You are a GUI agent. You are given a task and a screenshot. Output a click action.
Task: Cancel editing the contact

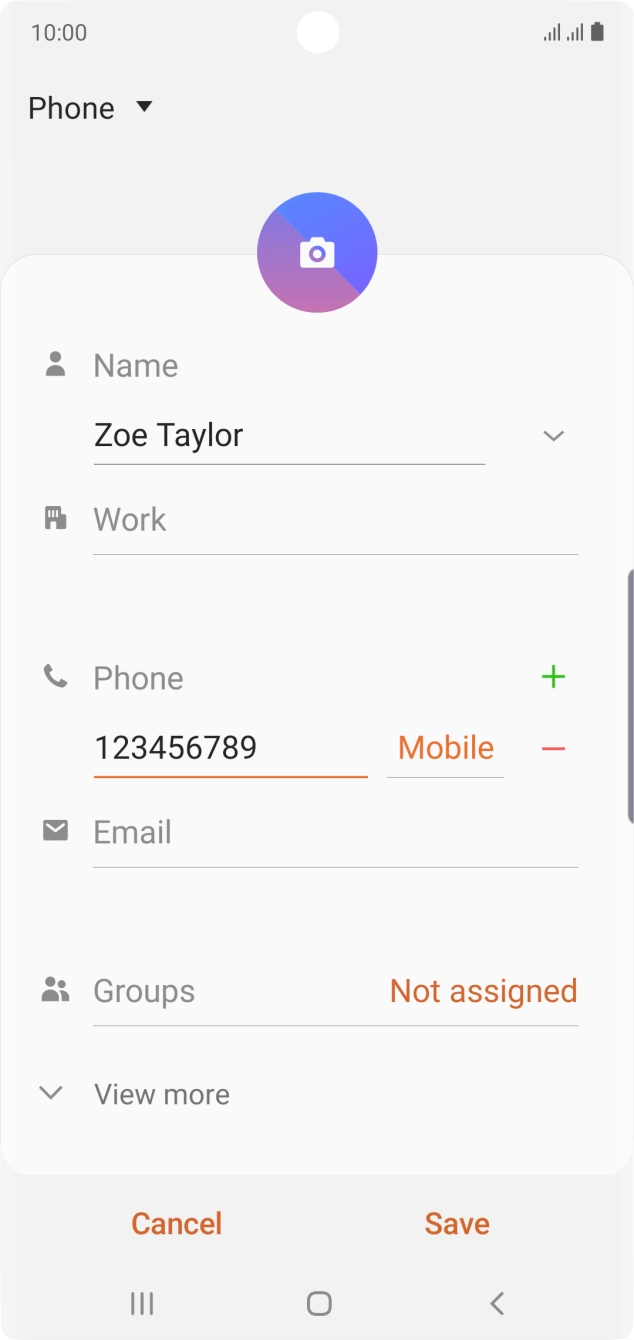pos(177,1223)
